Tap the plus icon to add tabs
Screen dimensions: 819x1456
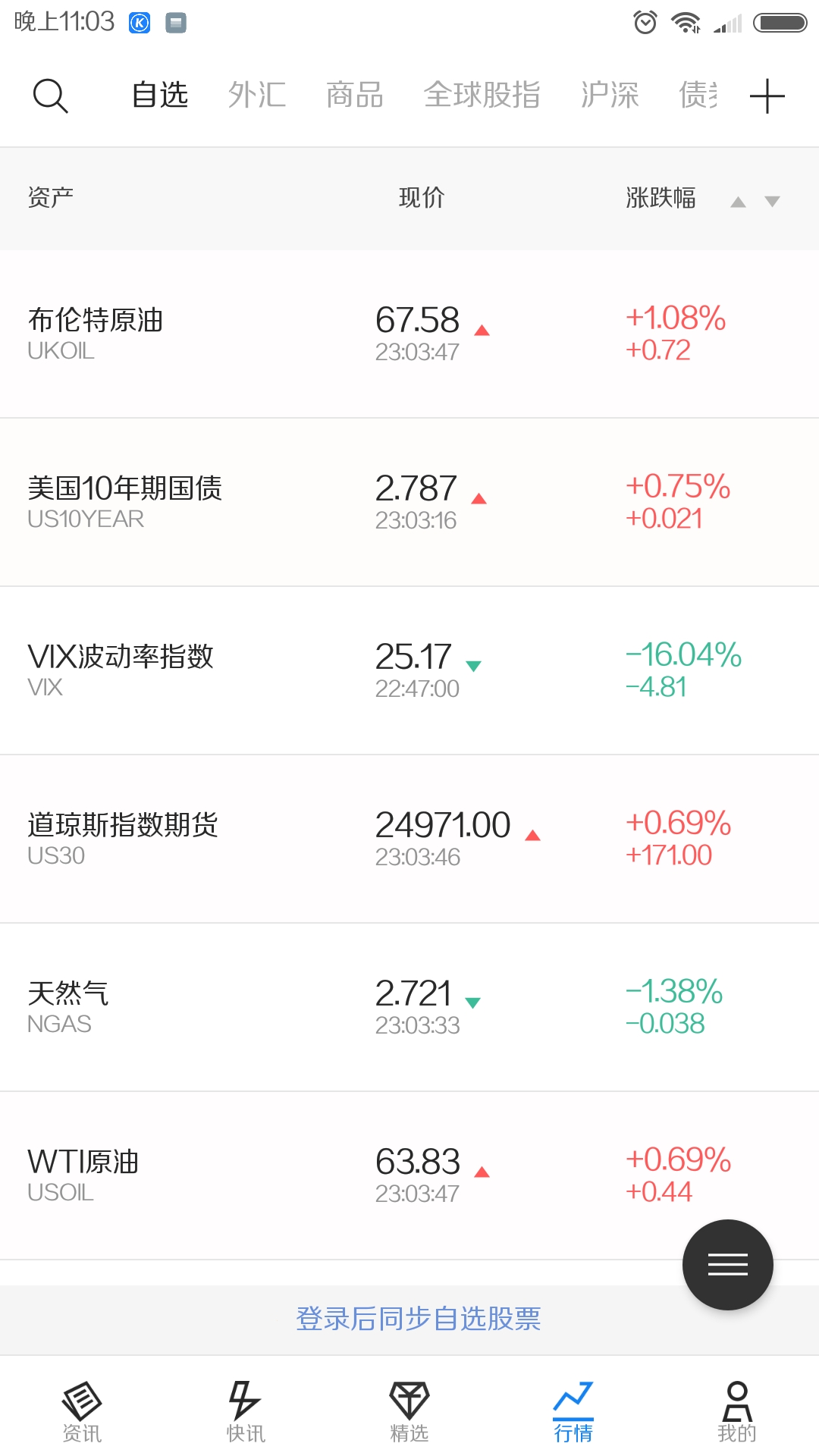tap(767, 96)
